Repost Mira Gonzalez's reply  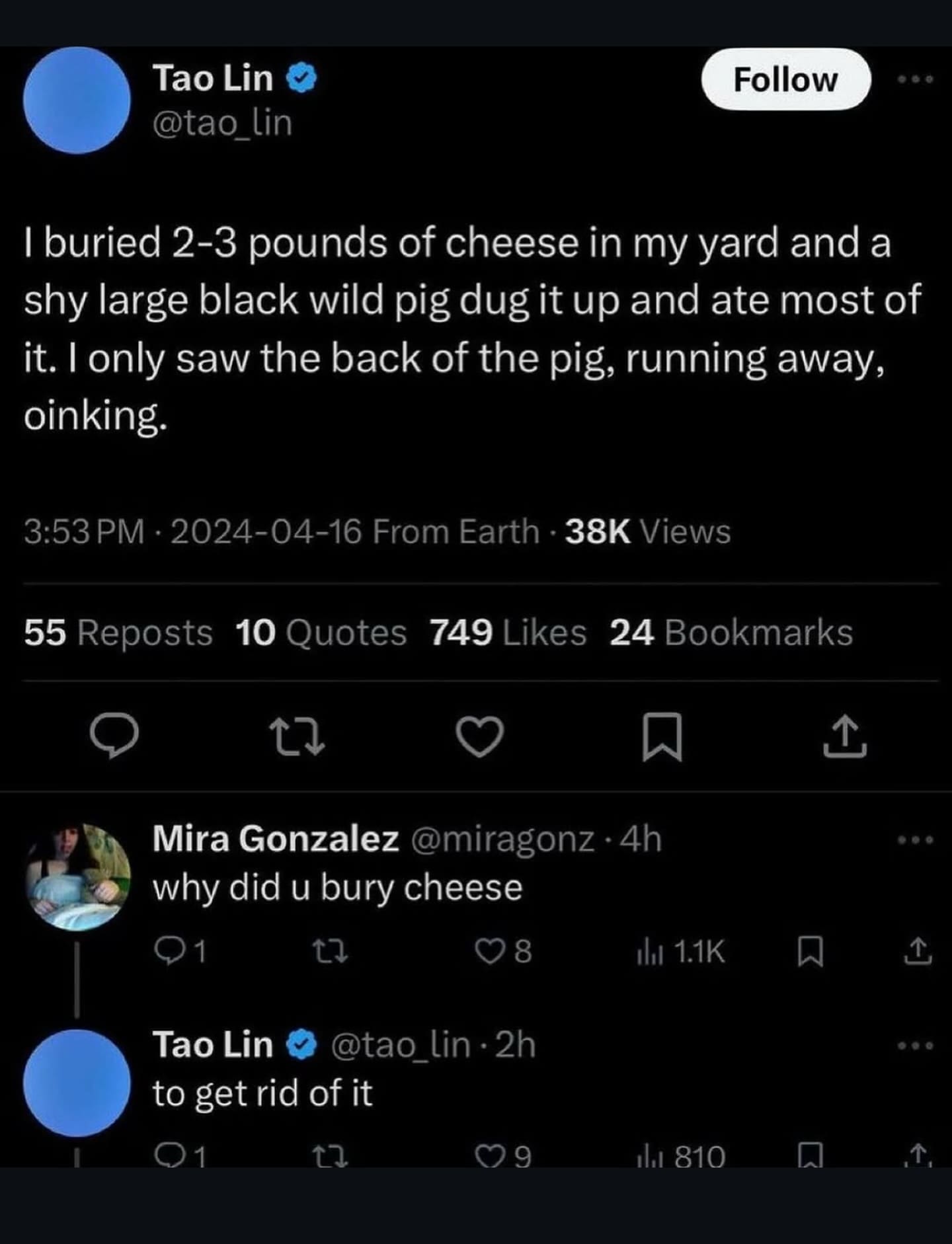pyautogui.click(x=331, y=952)
